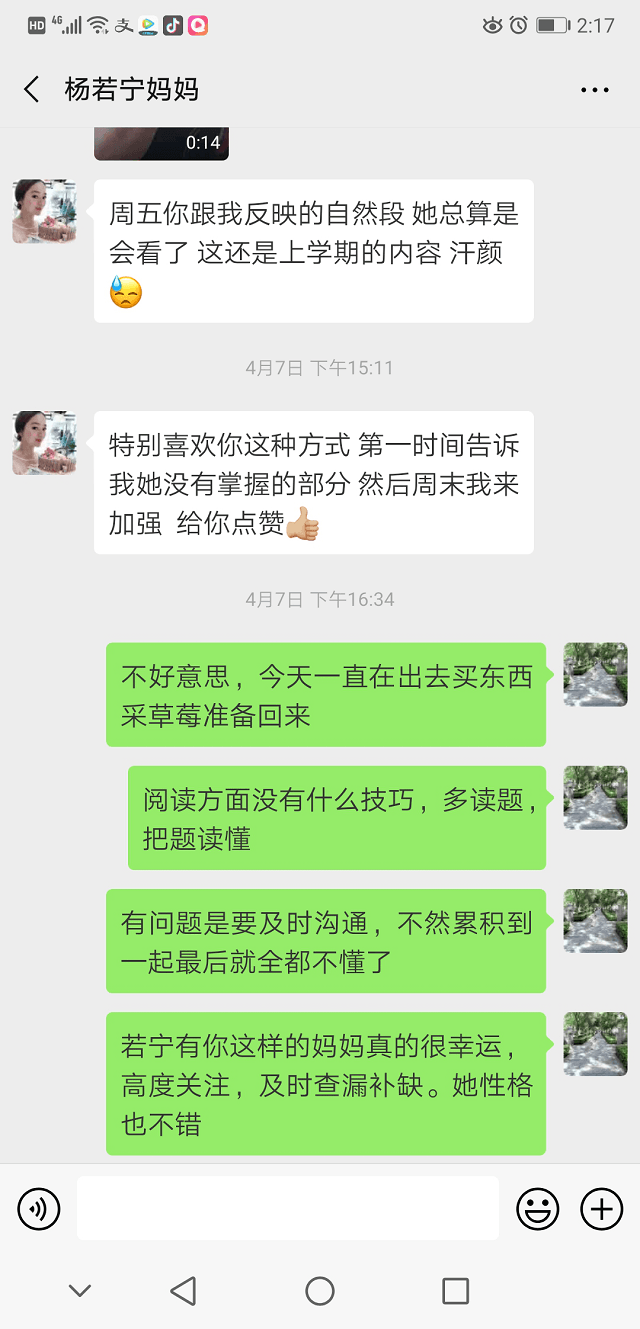
Task: Play the 0:14 video message
Action: (161, 143)
